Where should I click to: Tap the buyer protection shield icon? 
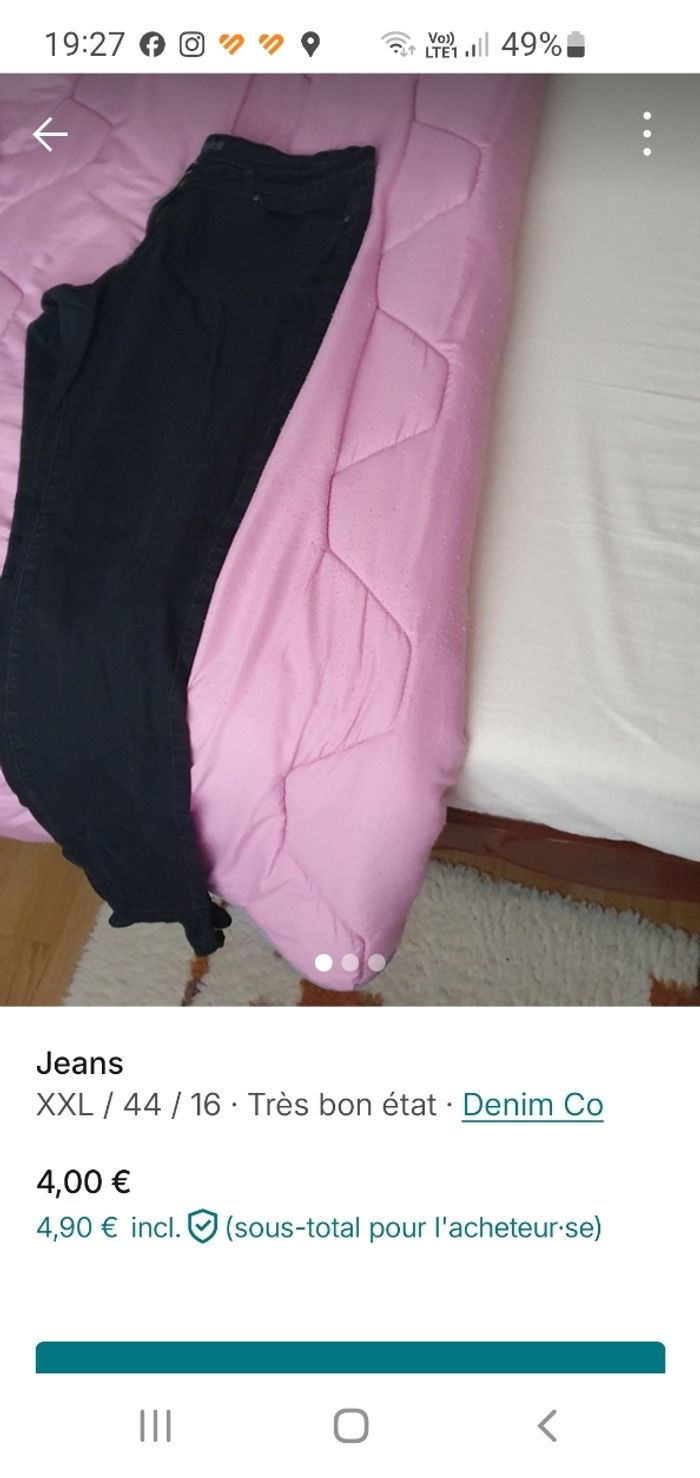203,1227
